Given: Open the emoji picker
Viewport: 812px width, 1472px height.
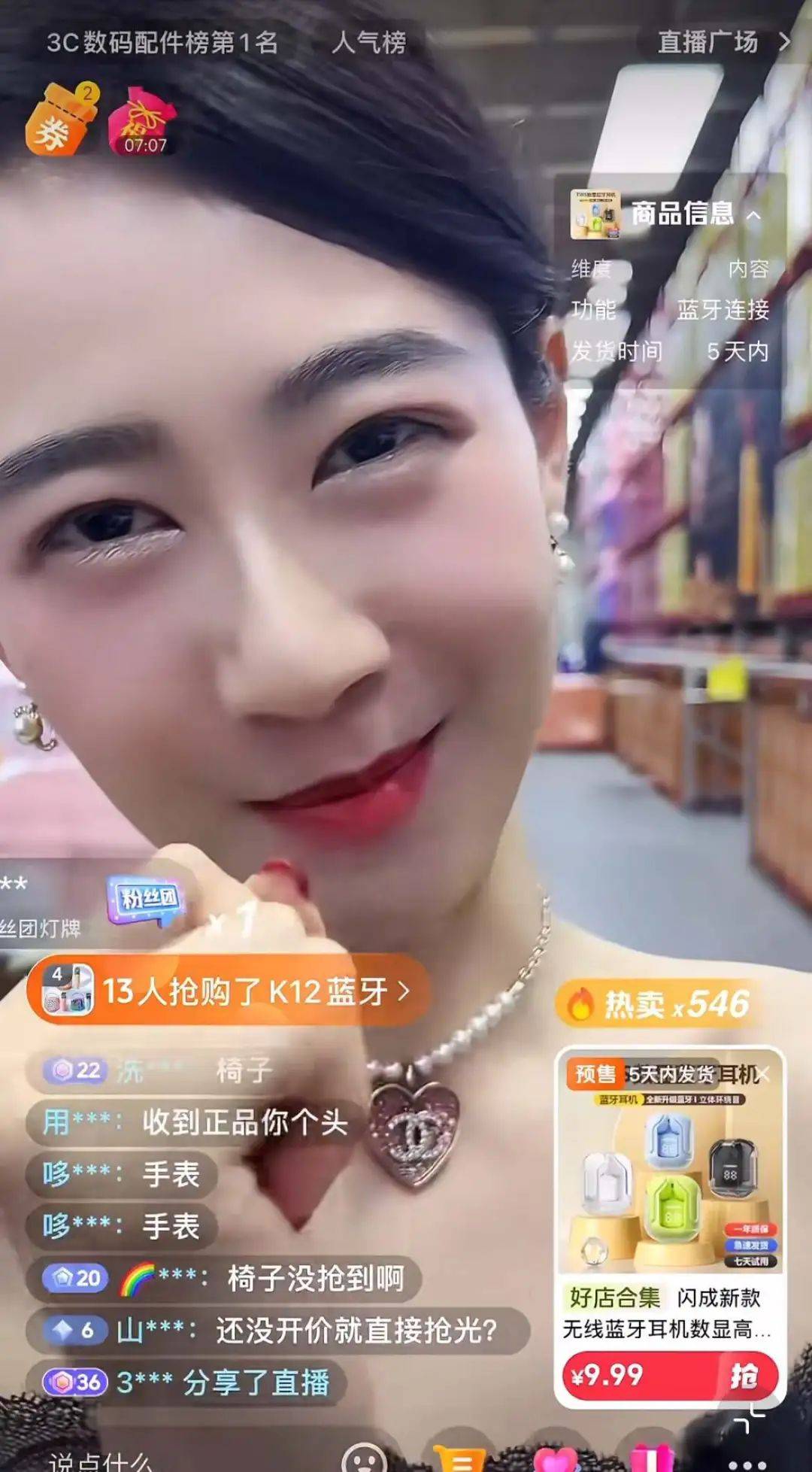Looking at the screenshot, I should click(368, 1458).
